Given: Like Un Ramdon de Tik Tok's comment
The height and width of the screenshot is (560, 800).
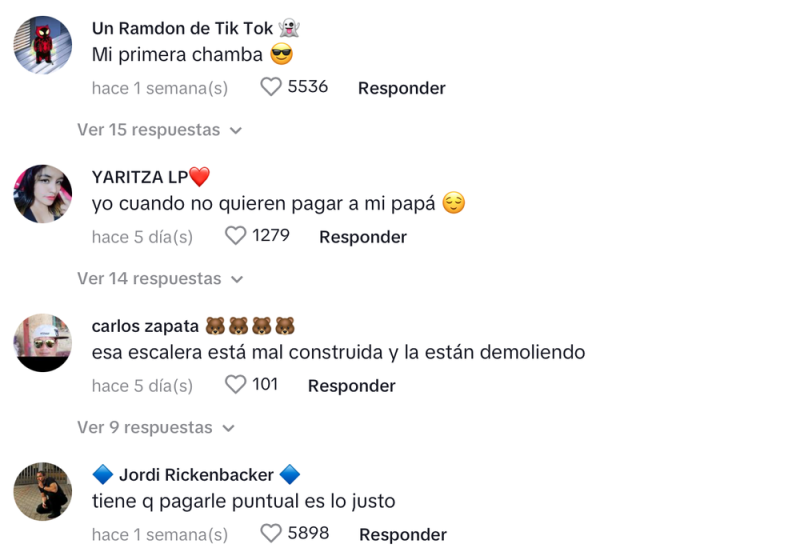Looking at the screenshot, I should point(271,88).
